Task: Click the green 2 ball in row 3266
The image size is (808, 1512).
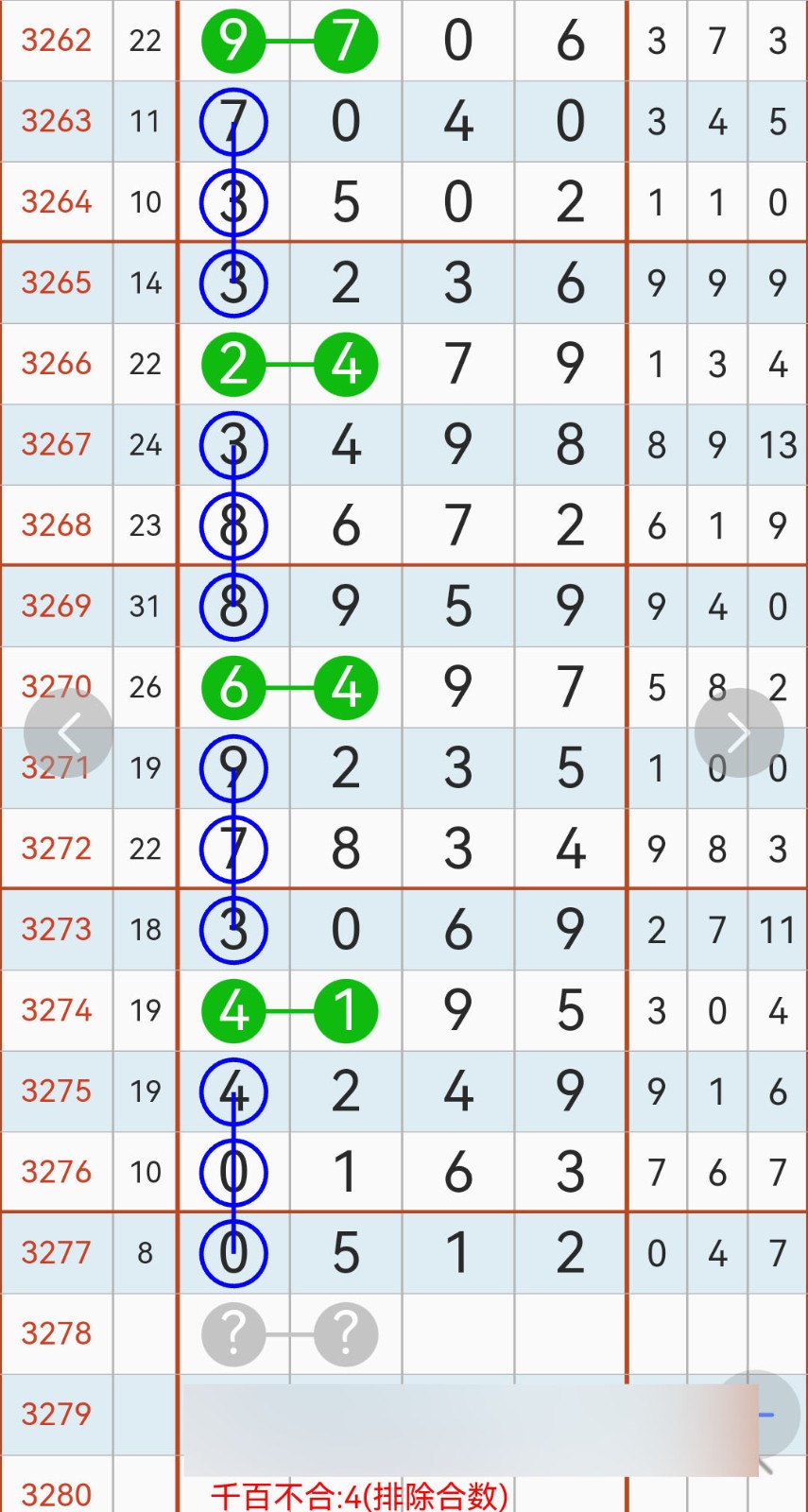Action: click(x=234, y=363)
